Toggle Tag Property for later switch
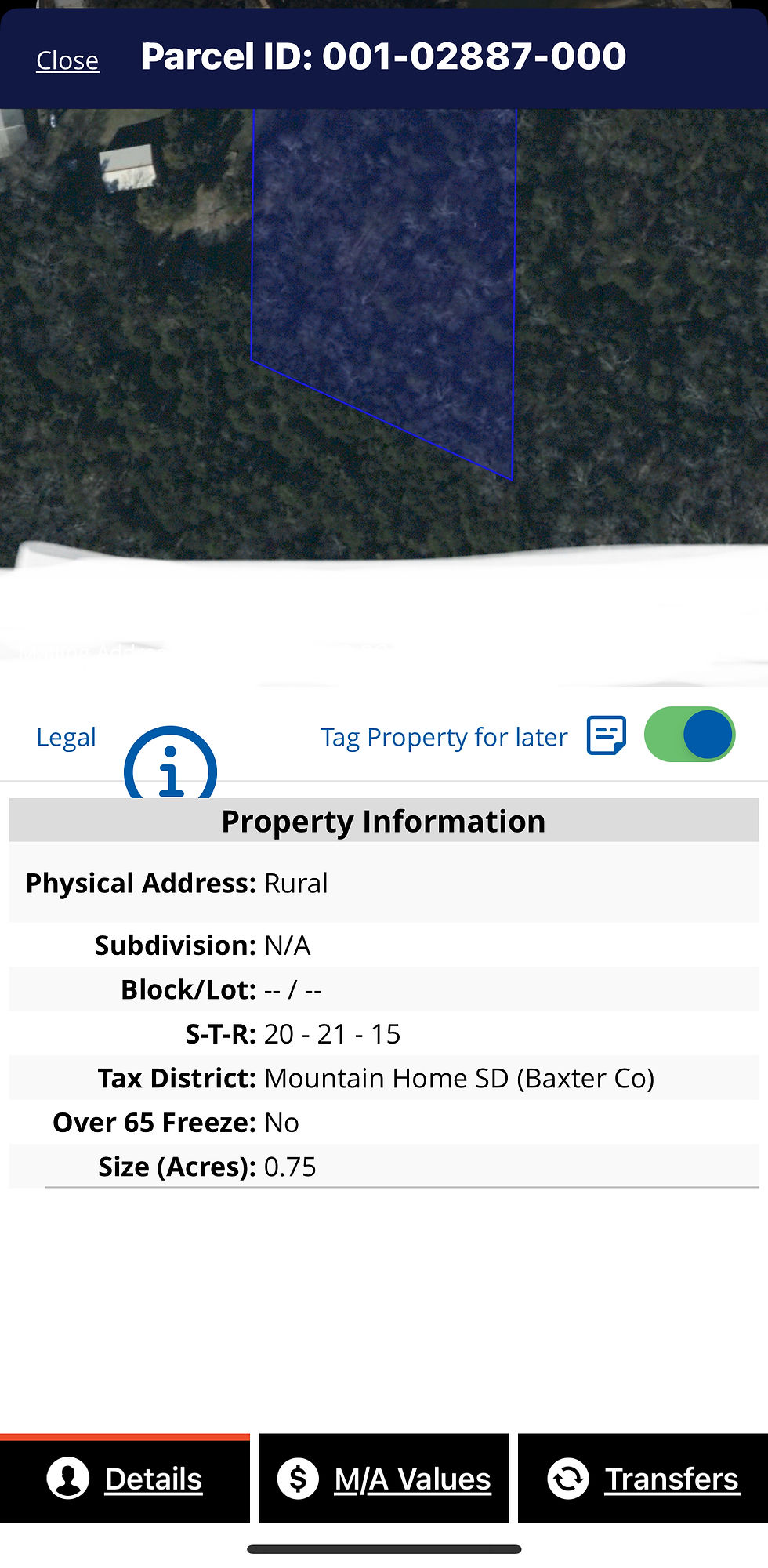The width and height of the screenshot is (768, 1568). pyautogui.click(x=689, y=735)
